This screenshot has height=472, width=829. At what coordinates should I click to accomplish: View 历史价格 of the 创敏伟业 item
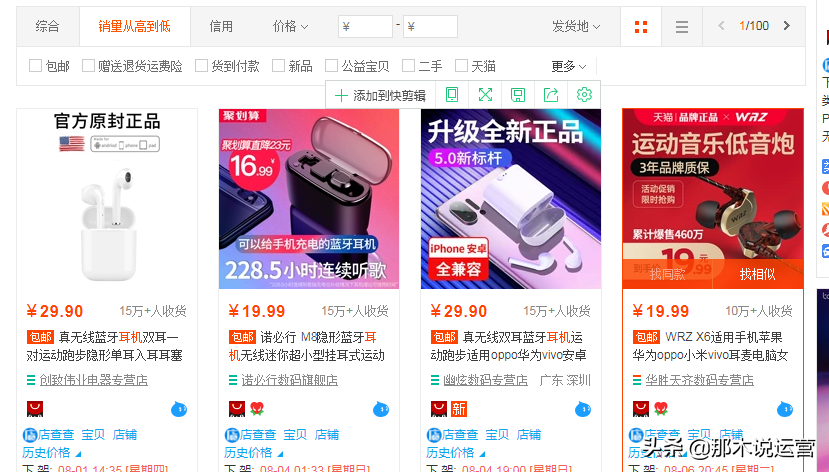pyautogui.click(x=46, y=452)
